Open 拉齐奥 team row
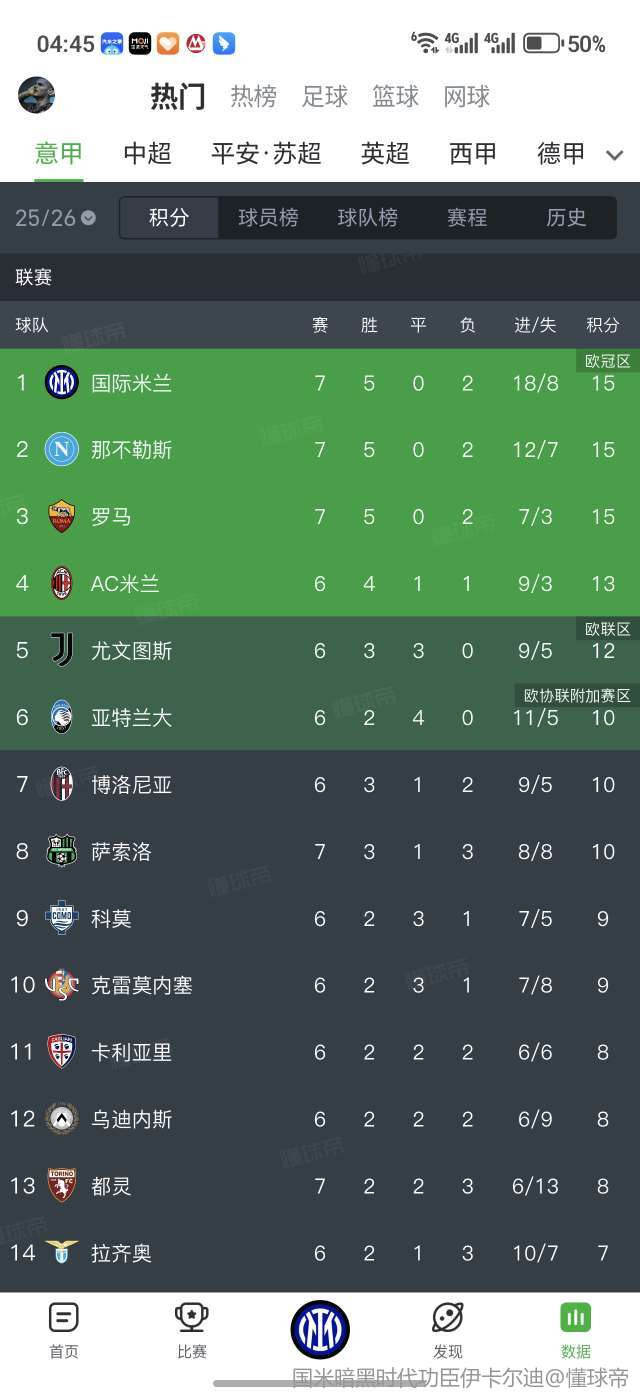The height and width of the screenshot is (1400, 640). tap(320, 1253)
